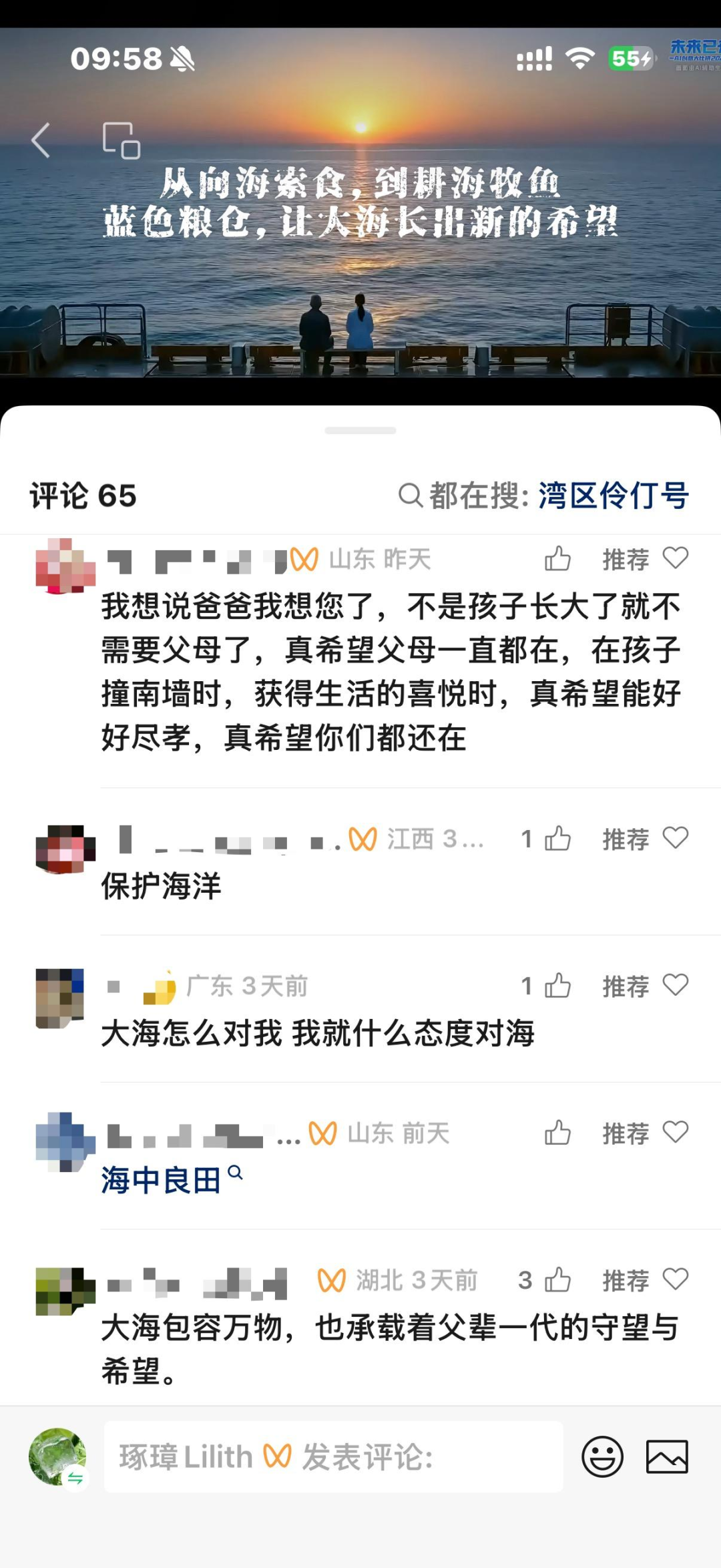The height and width of the screenshot is (1568, 721).
Task: Tap the comment input field 发表评论
Action: tap(334, 1456)
